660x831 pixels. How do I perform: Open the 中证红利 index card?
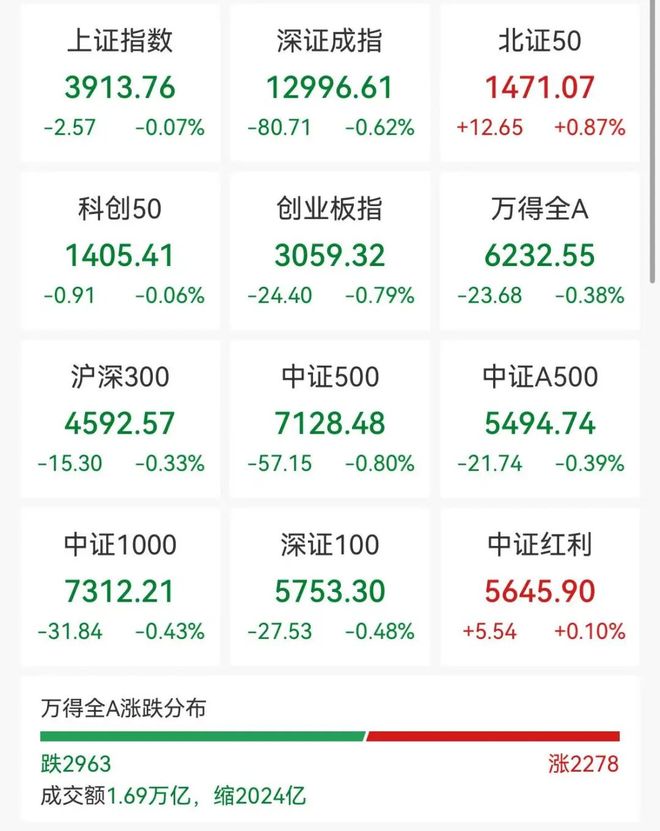[539, 589]
